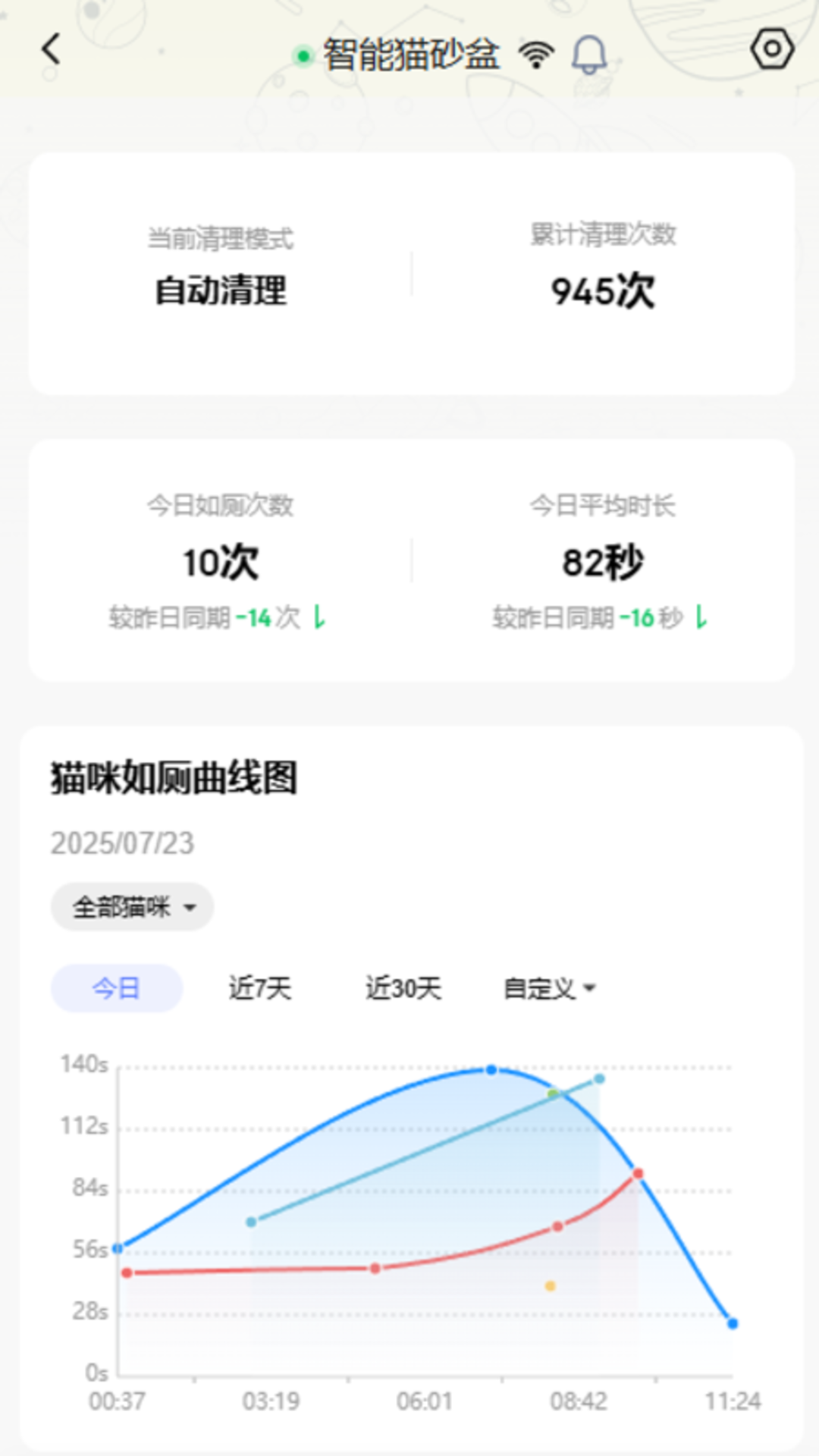
Task: Tap the 累计清理次数 945次 counter
Action: pos(603,290)
